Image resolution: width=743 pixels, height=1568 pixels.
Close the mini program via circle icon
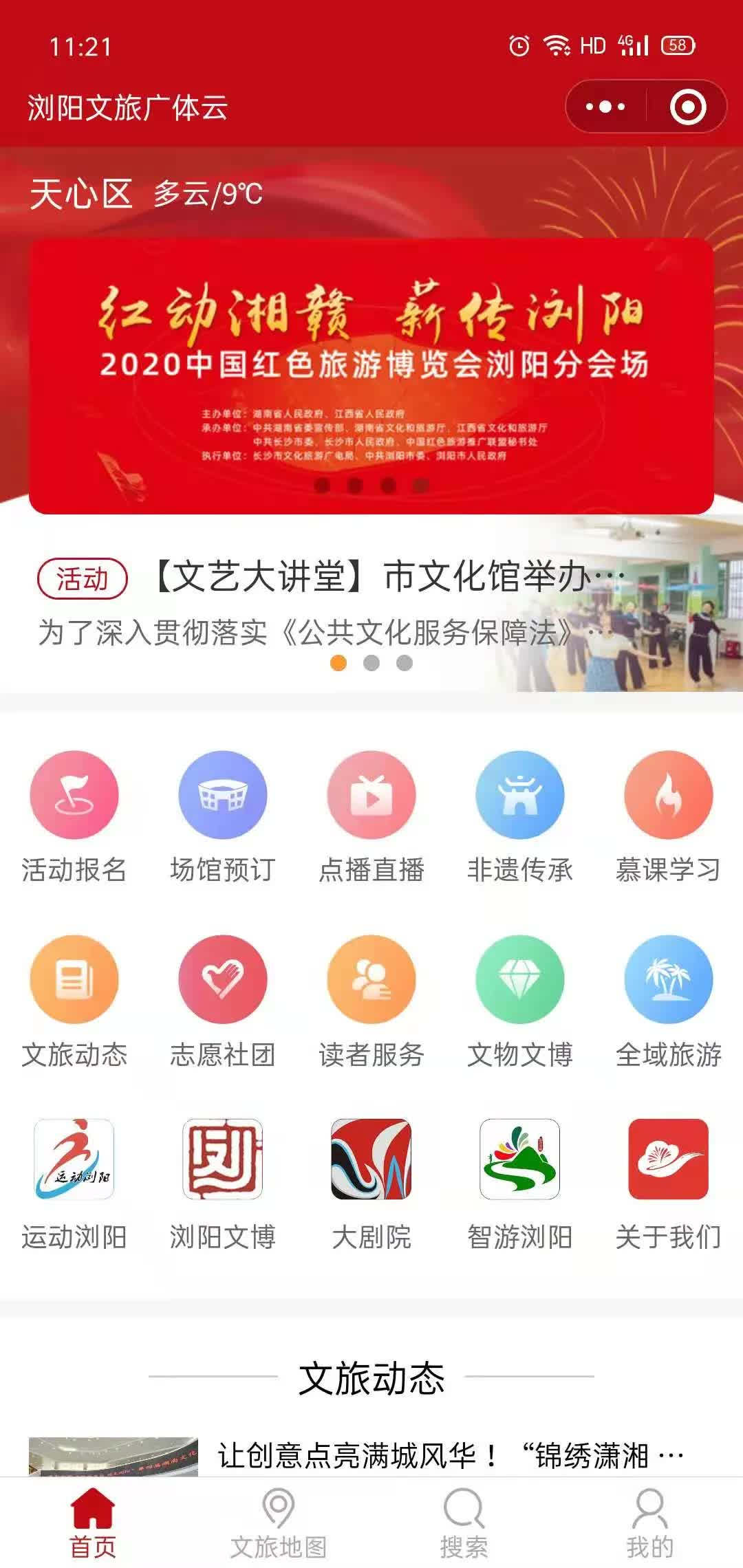(x=687, y=107)
